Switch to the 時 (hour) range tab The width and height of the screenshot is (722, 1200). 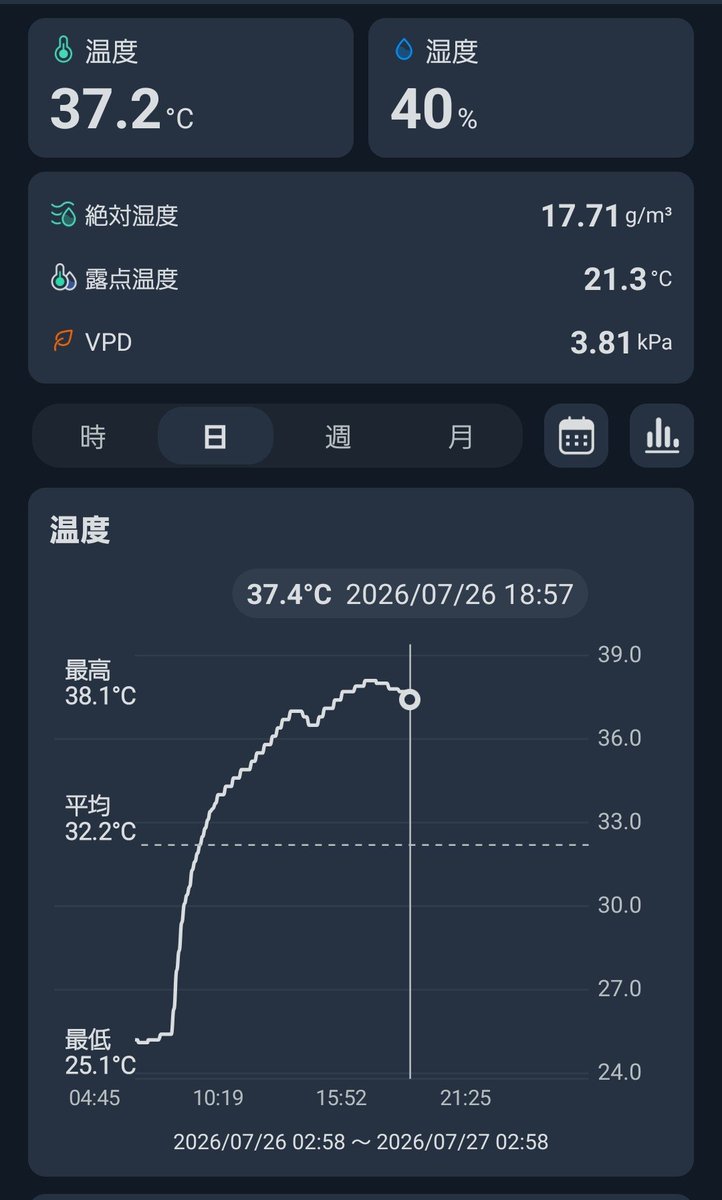pos(93,437)
